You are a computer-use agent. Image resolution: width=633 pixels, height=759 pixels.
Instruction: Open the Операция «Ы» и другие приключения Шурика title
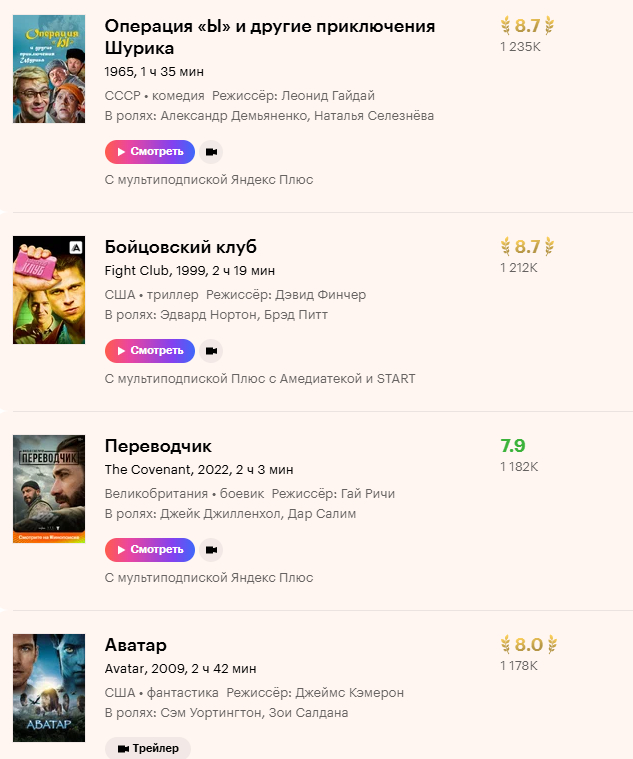pos(269,37)
